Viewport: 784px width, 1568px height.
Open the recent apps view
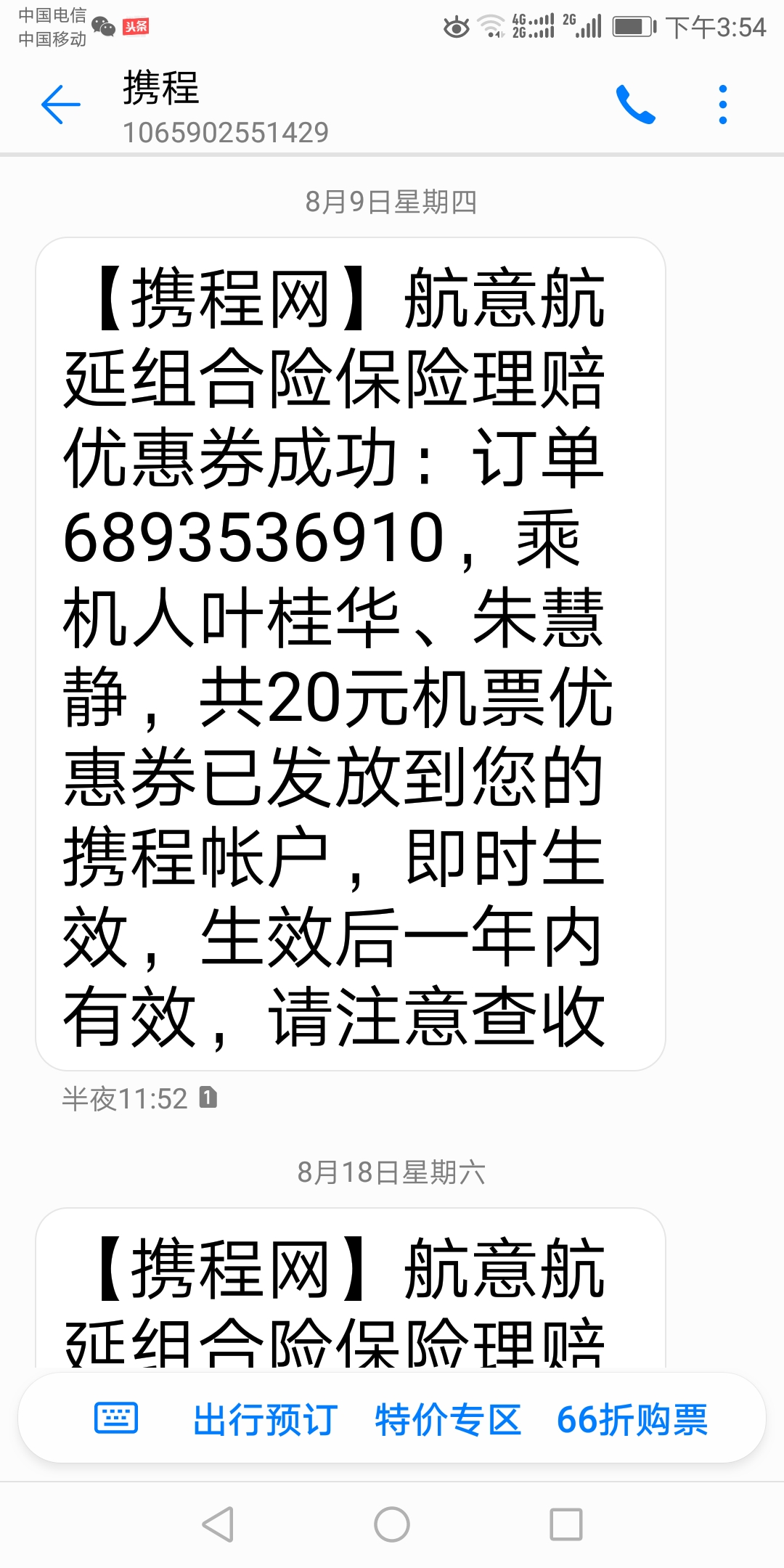point(566,1524)
